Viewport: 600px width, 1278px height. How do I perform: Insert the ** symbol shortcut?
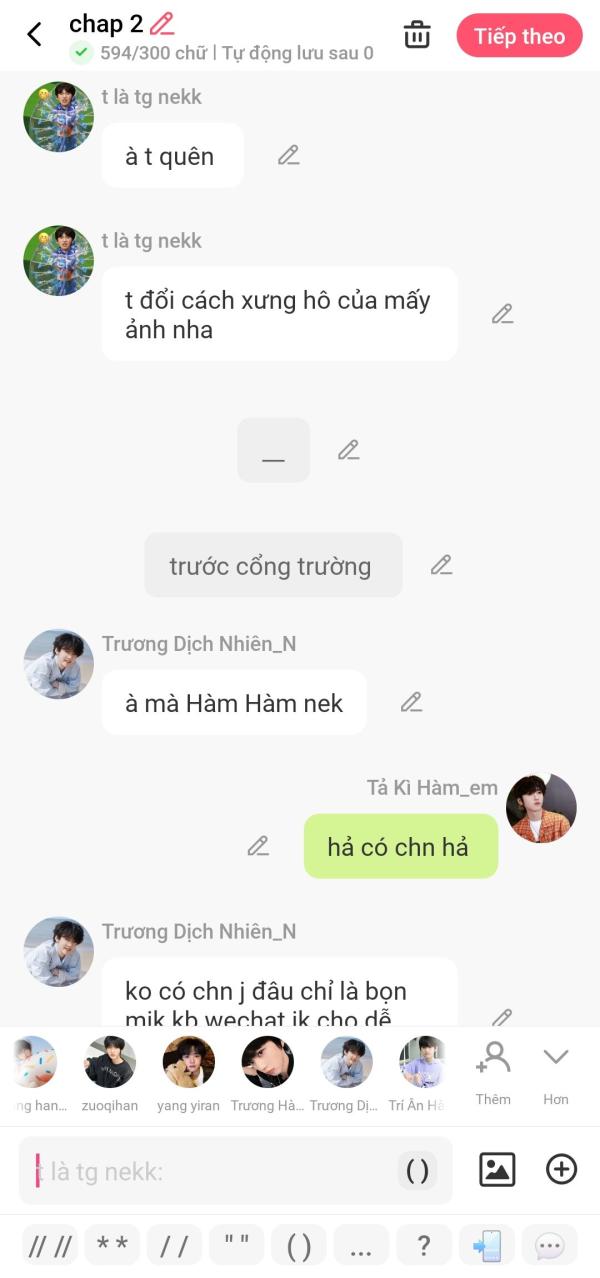tap(112, 1246)
